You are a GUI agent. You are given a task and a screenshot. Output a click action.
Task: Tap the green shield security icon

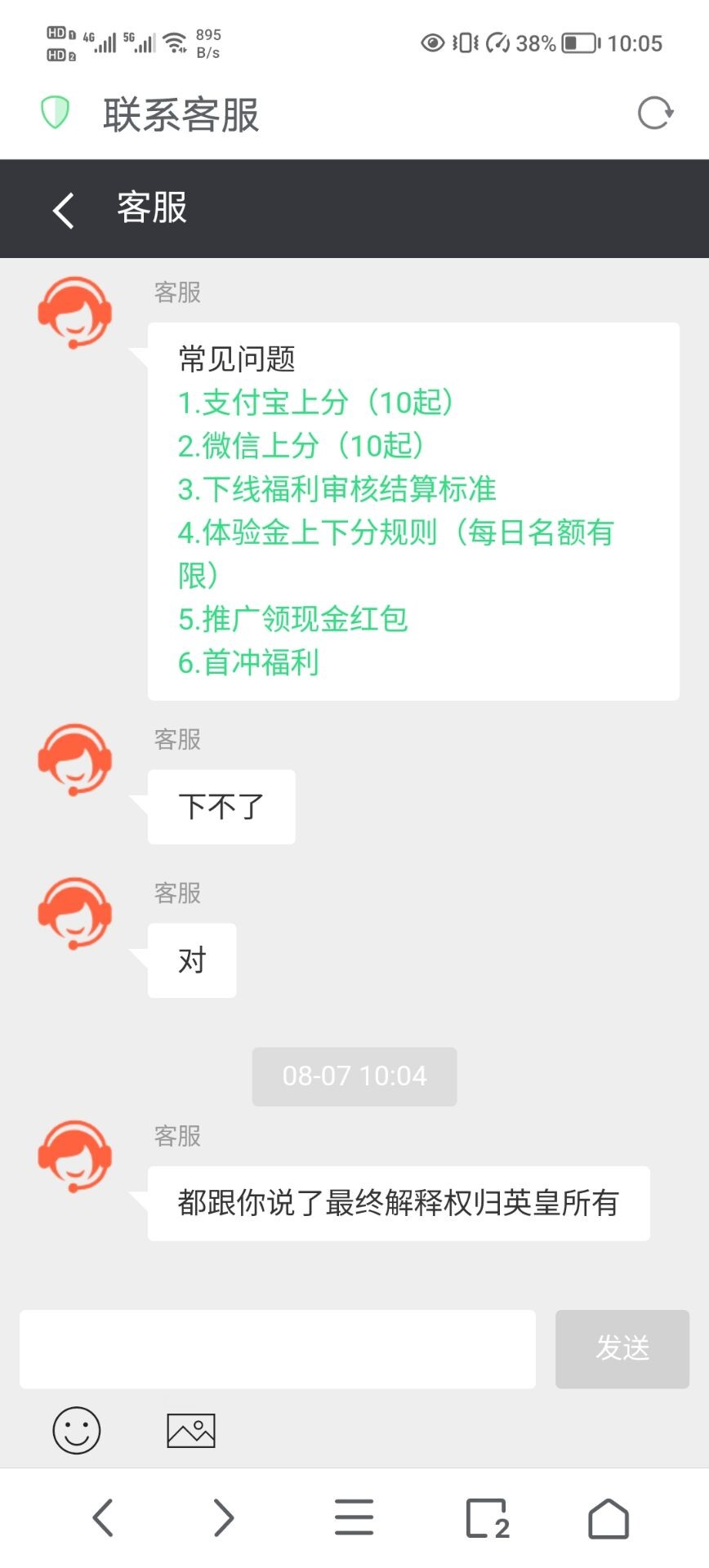(55, 113)
